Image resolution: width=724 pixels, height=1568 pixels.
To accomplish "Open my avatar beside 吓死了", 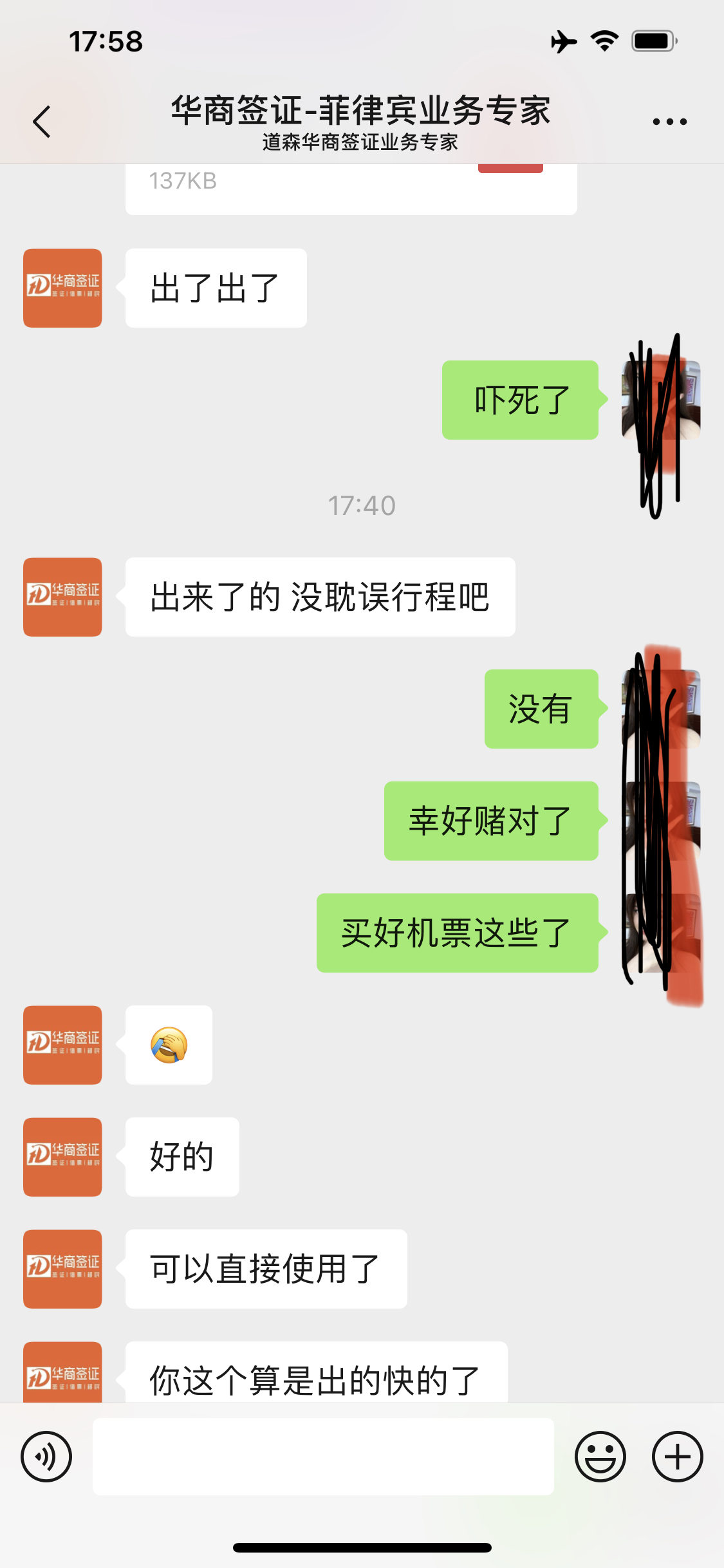I will (x=661, y=400).
